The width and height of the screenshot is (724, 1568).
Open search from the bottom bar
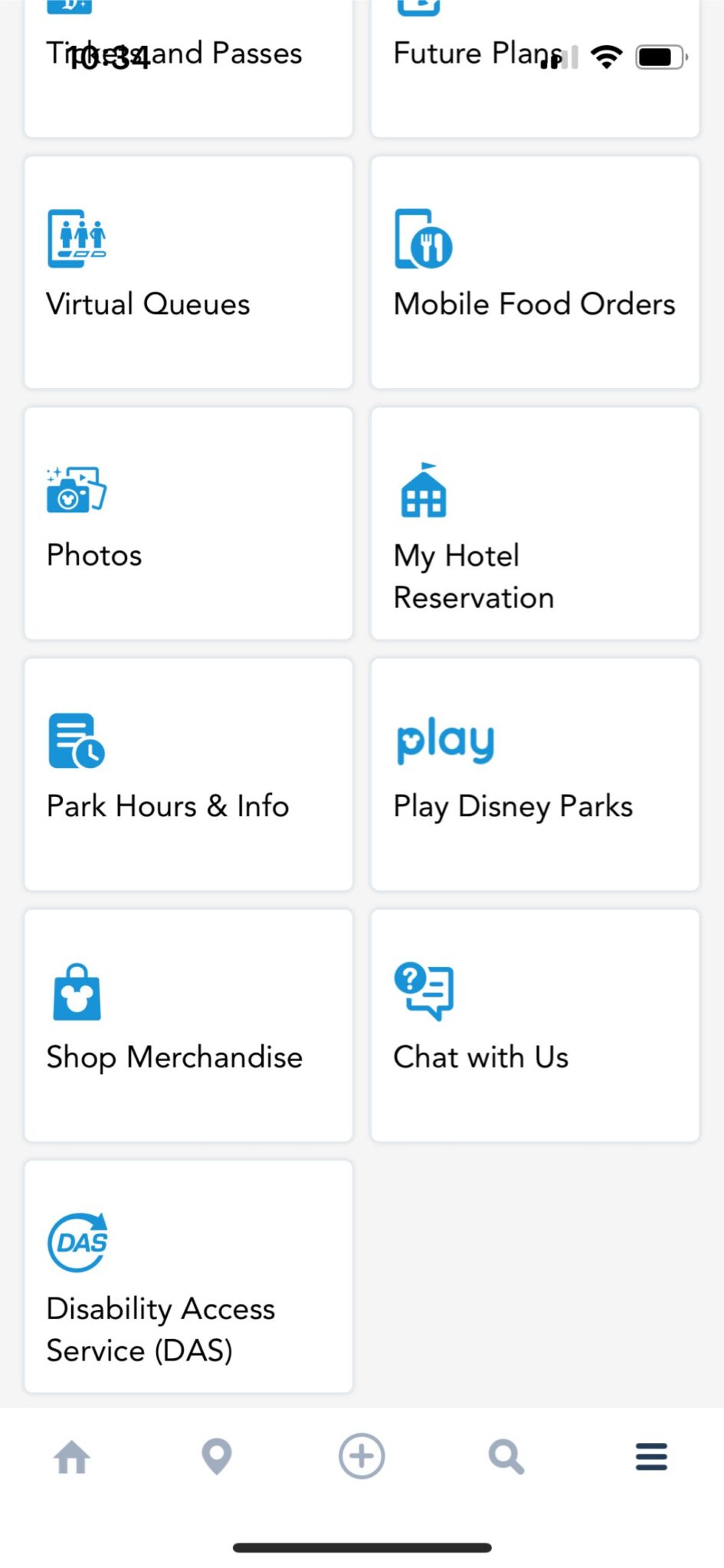tap(506, 1456)
